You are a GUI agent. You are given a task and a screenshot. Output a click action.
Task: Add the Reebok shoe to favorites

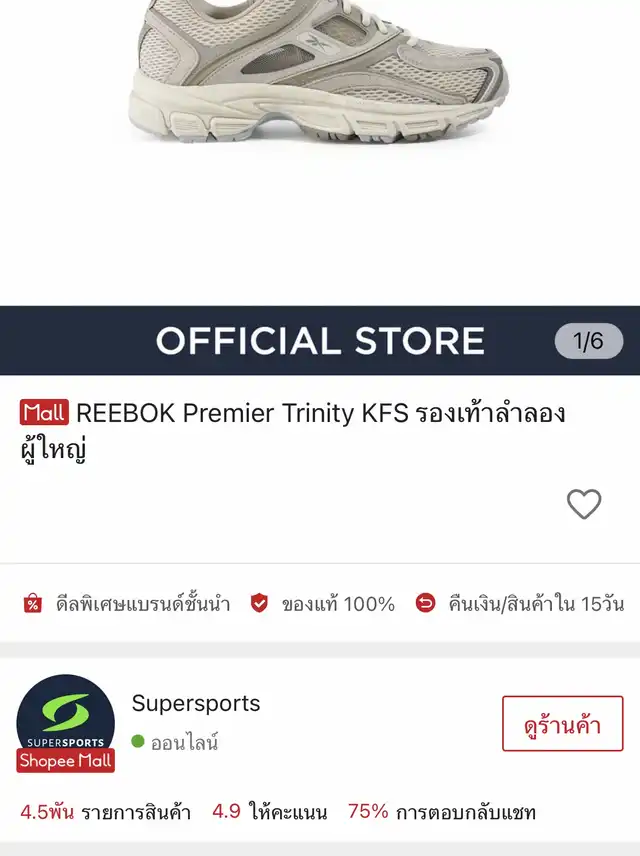click(x=584, y=504)
